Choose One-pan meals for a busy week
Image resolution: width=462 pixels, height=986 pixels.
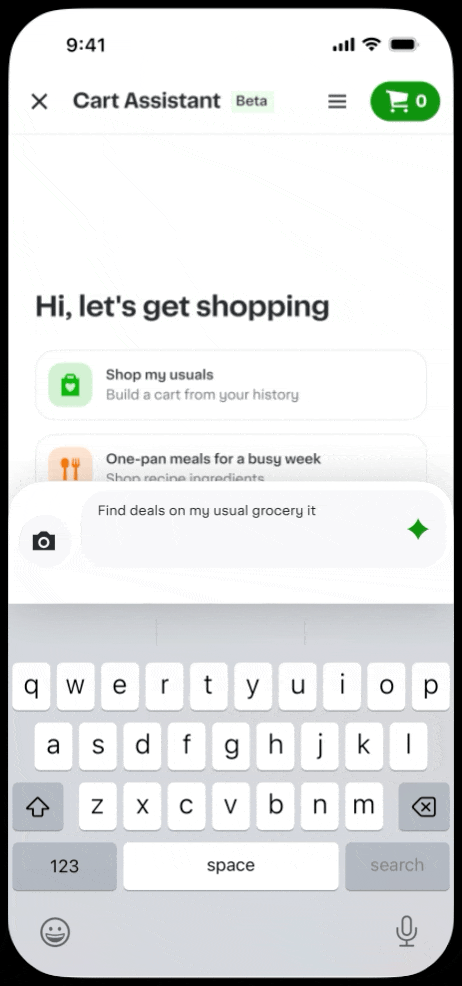[231, 459]
